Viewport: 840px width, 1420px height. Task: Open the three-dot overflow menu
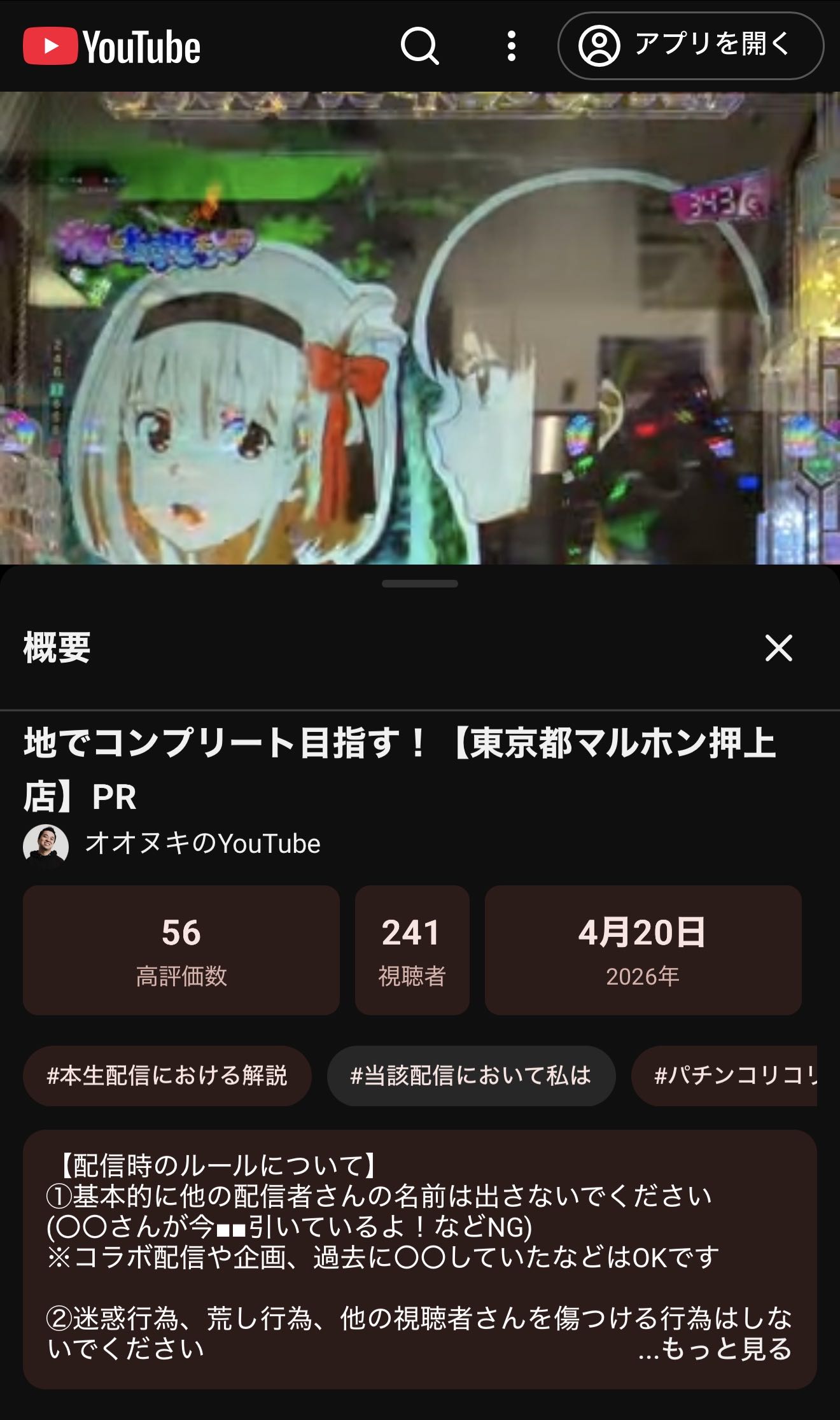pos(511,46)
